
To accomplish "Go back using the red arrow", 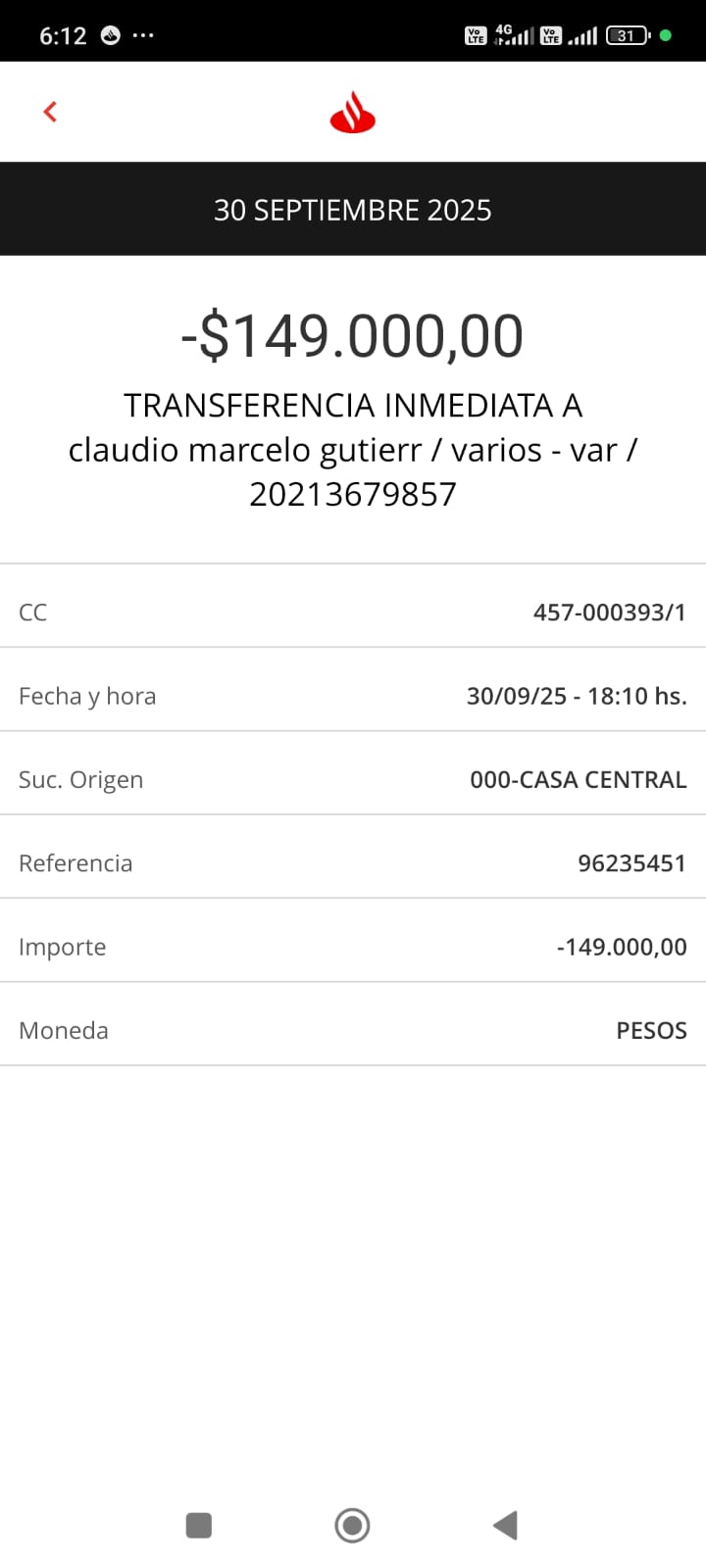I will pos(51,112).
